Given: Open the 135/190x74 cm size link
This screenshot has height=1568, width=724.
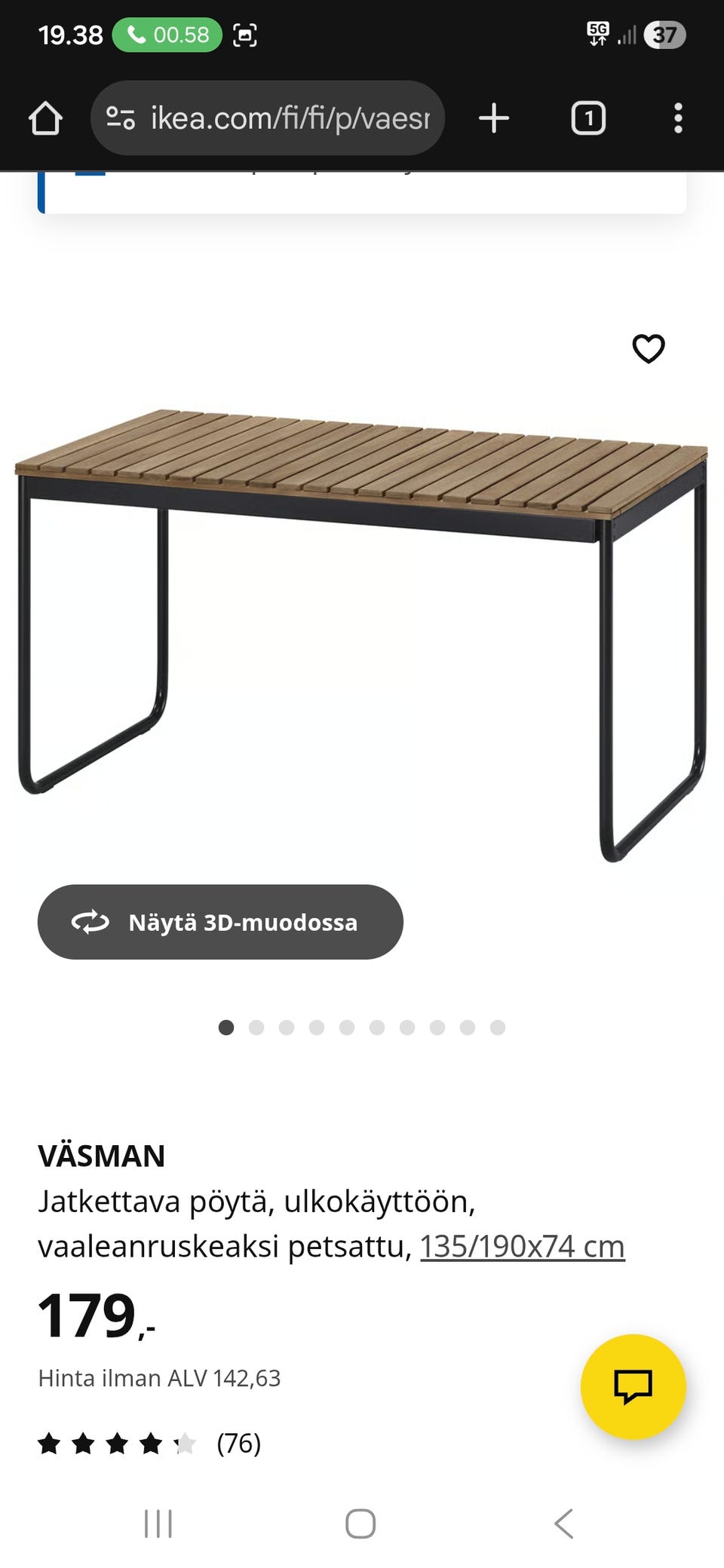Looking at the screenshot, I should click(x=522, y=1246).
